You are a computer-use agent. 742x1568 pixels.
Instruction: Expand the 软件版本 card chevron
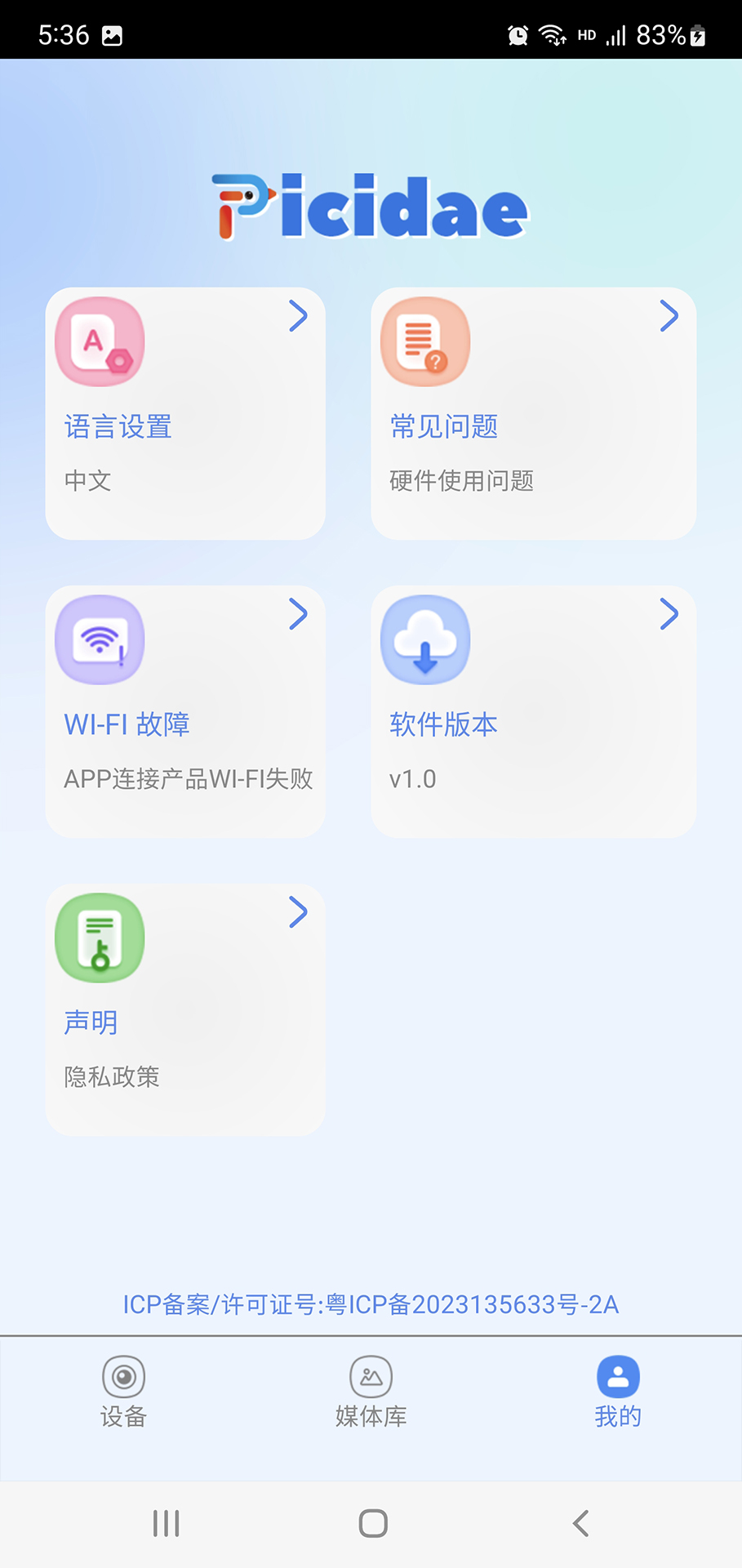668,614
